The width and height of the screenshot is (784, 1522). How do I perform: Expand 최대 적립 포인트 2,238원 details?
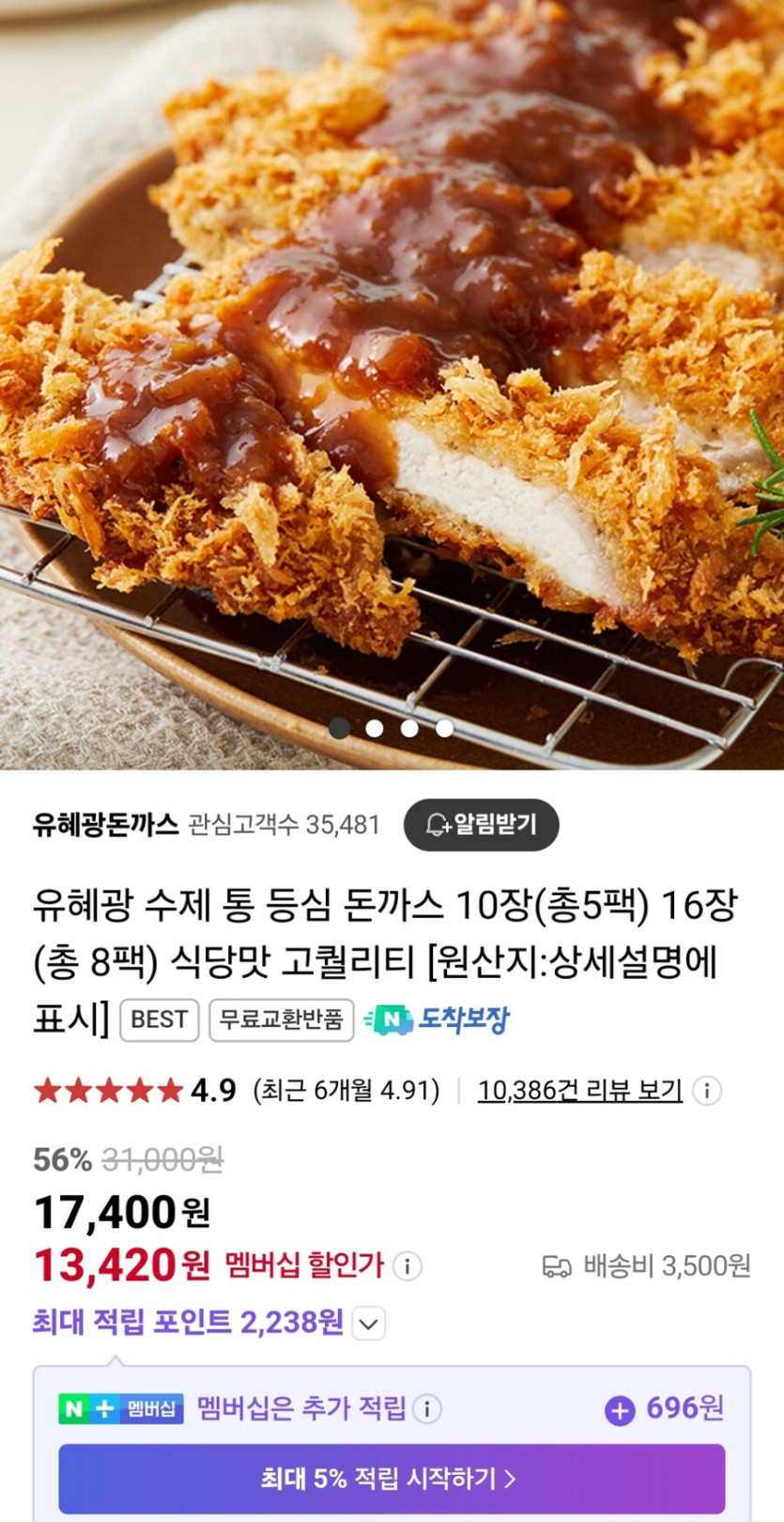(x=369, y=1324)
